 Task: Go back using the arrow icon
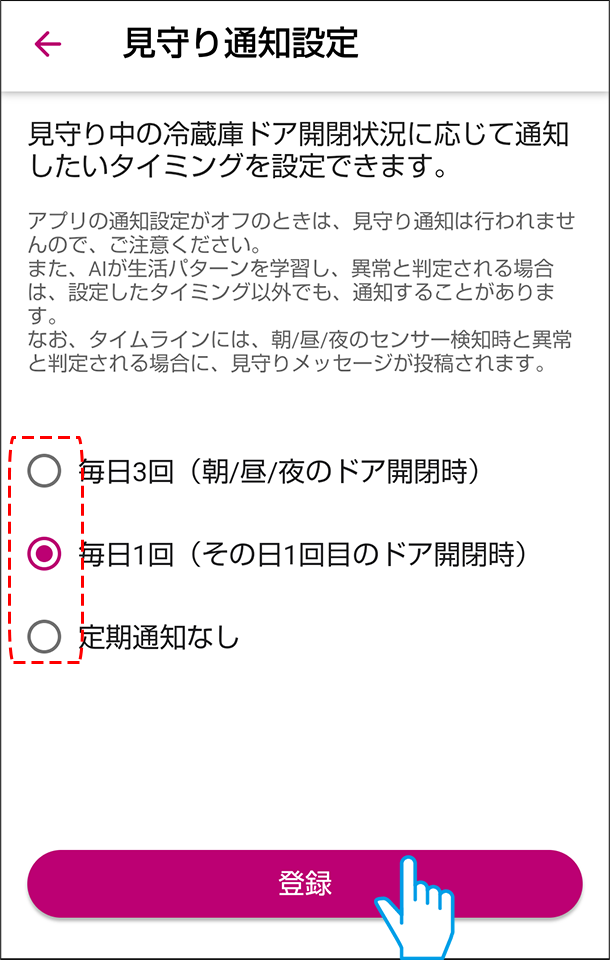[x=47, y=44]
